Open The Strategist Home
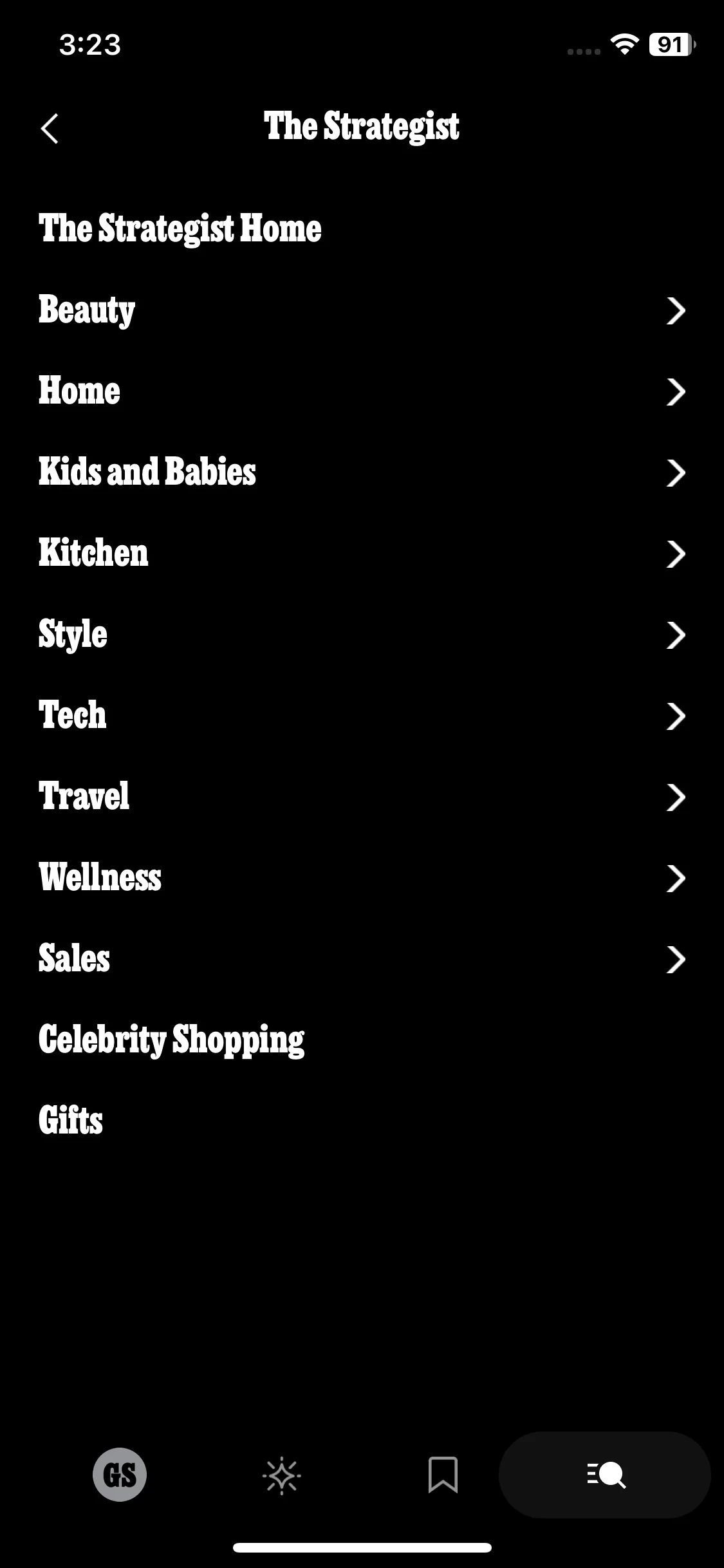This screenshot has height=1568, width=724. pos(180,229)
